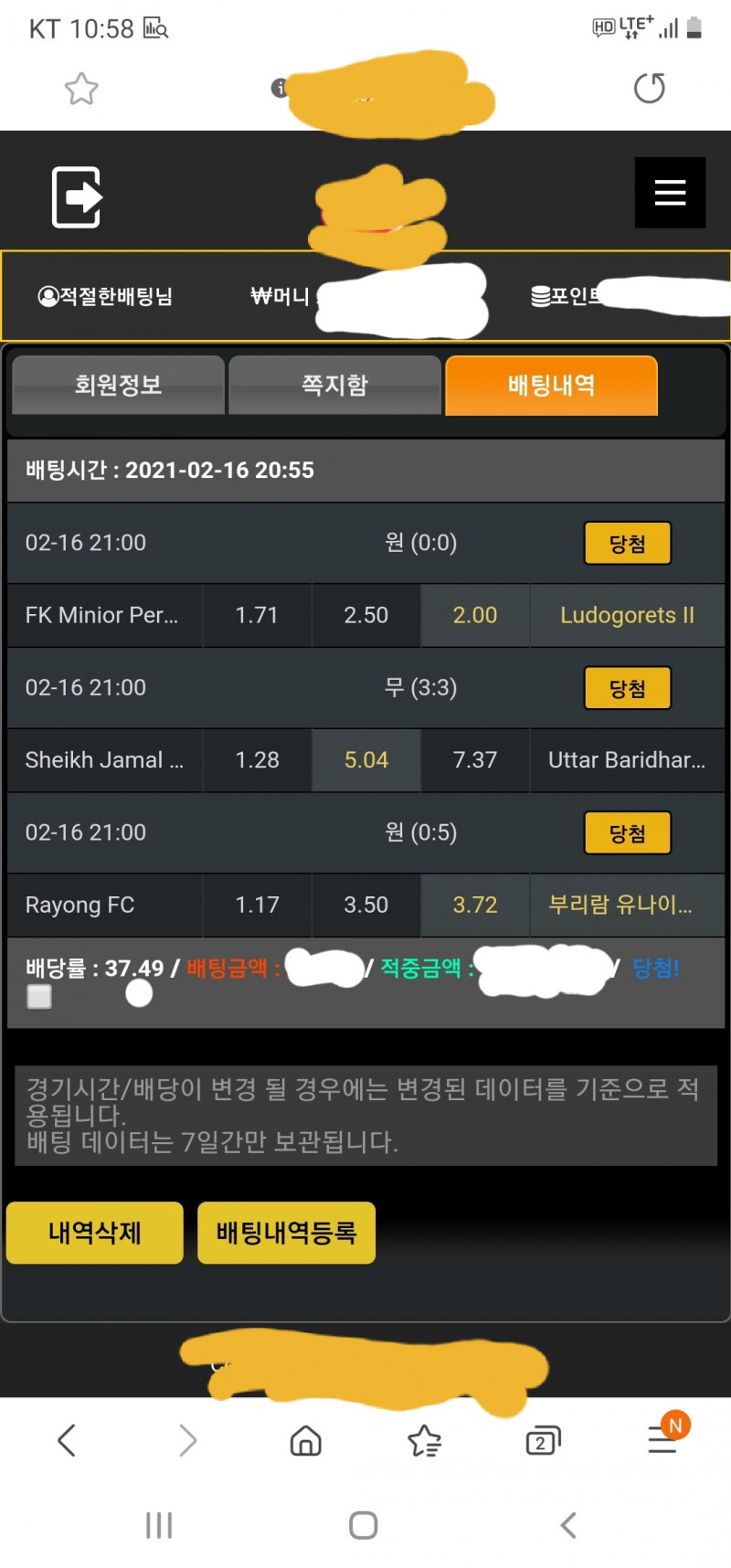Open the browser tabs view
The height and width of the screenshot is (1568, 731).
pos(543,1441)
